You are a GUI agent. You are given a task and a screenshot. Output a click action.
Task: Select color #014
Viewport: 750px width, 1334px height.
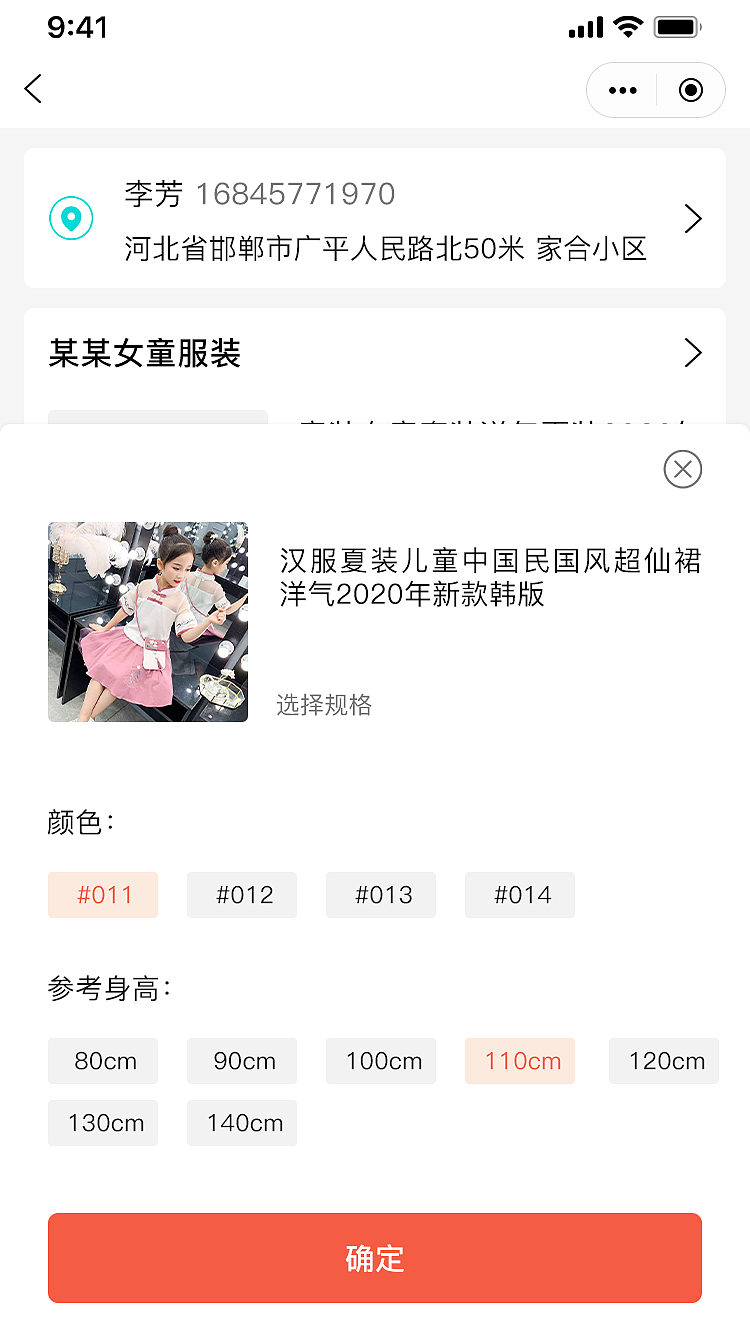520,895
